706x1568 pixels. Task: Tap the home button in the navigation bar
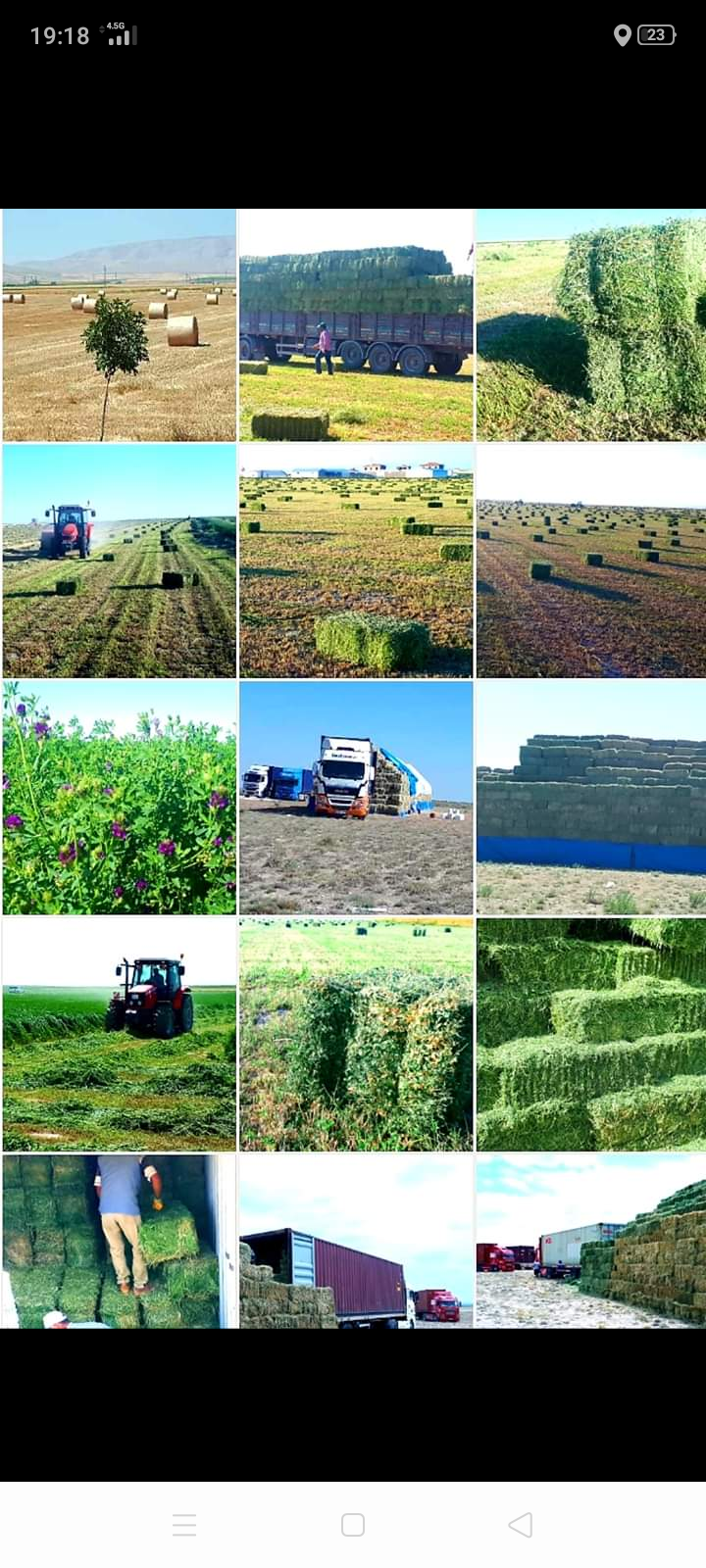353,1524
